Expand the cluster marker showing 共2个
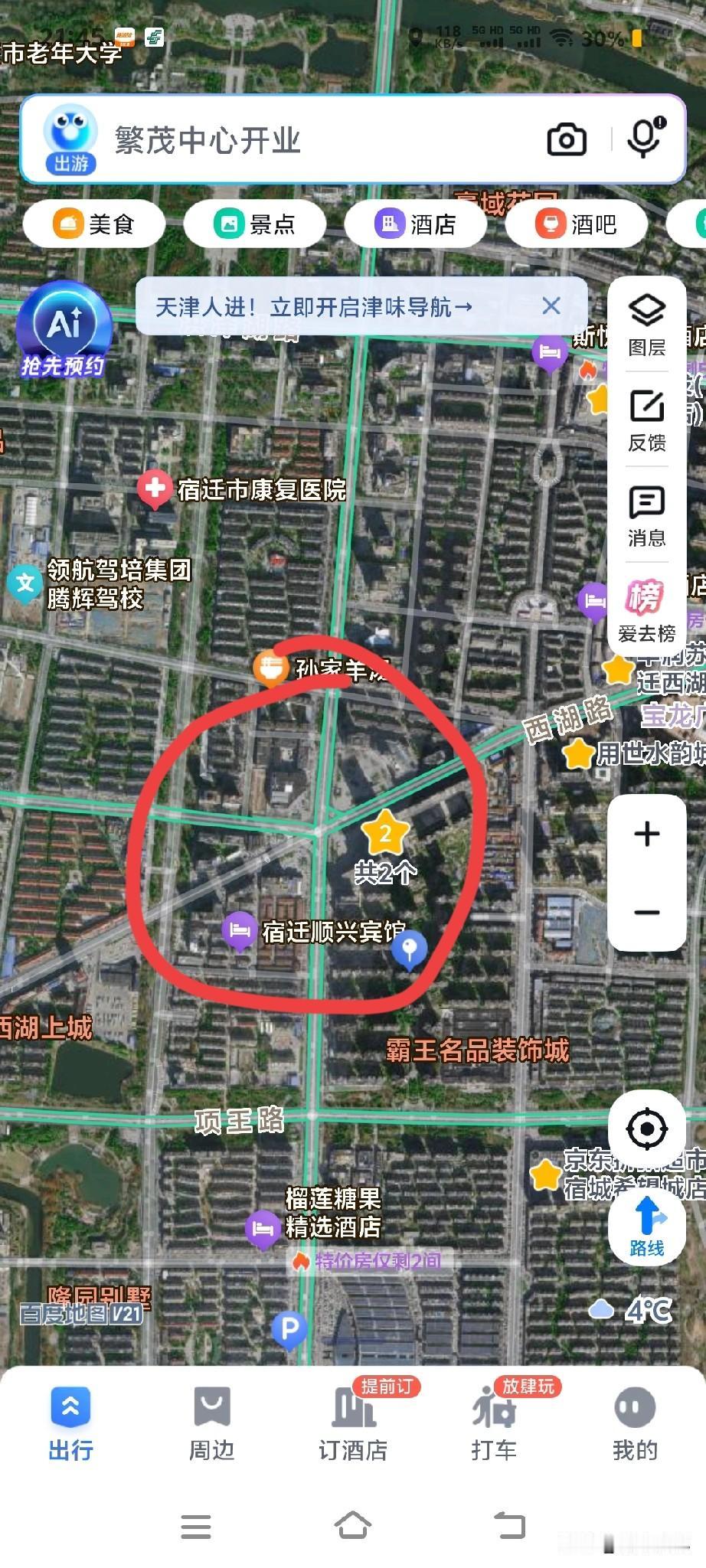This screenshot has height=1568, width=706. pos(384,829)
